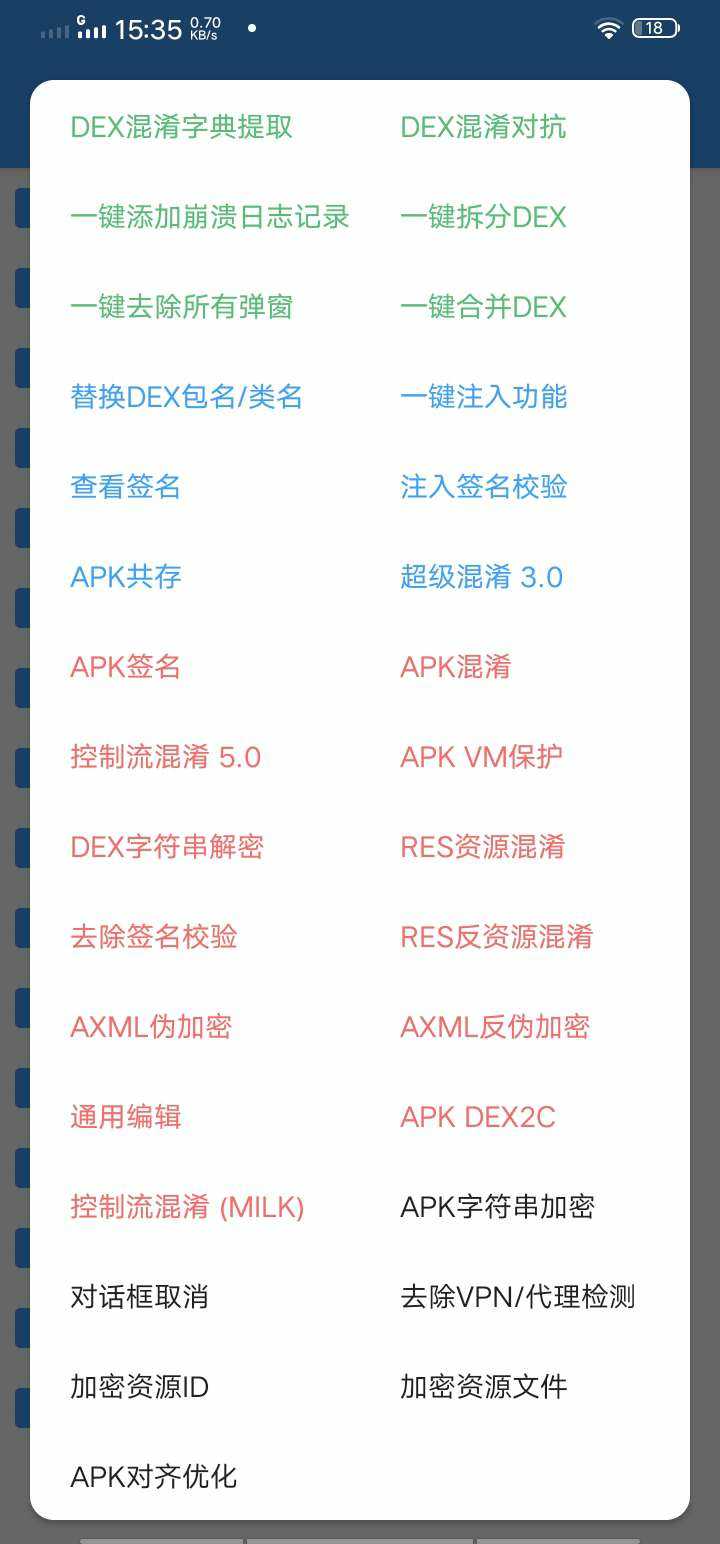The image size is (720, 1544).
Task: Select AXML反伪加密
Action: [x=495, y=1027]
